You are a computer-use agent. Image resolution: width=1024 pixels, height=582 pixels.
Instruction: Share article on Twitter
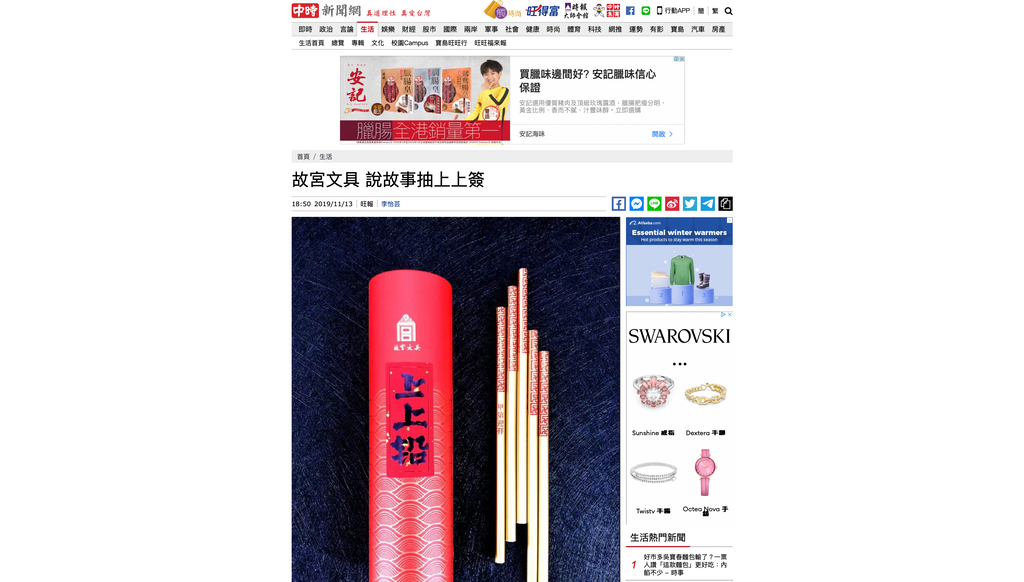(x=690, y=204)
